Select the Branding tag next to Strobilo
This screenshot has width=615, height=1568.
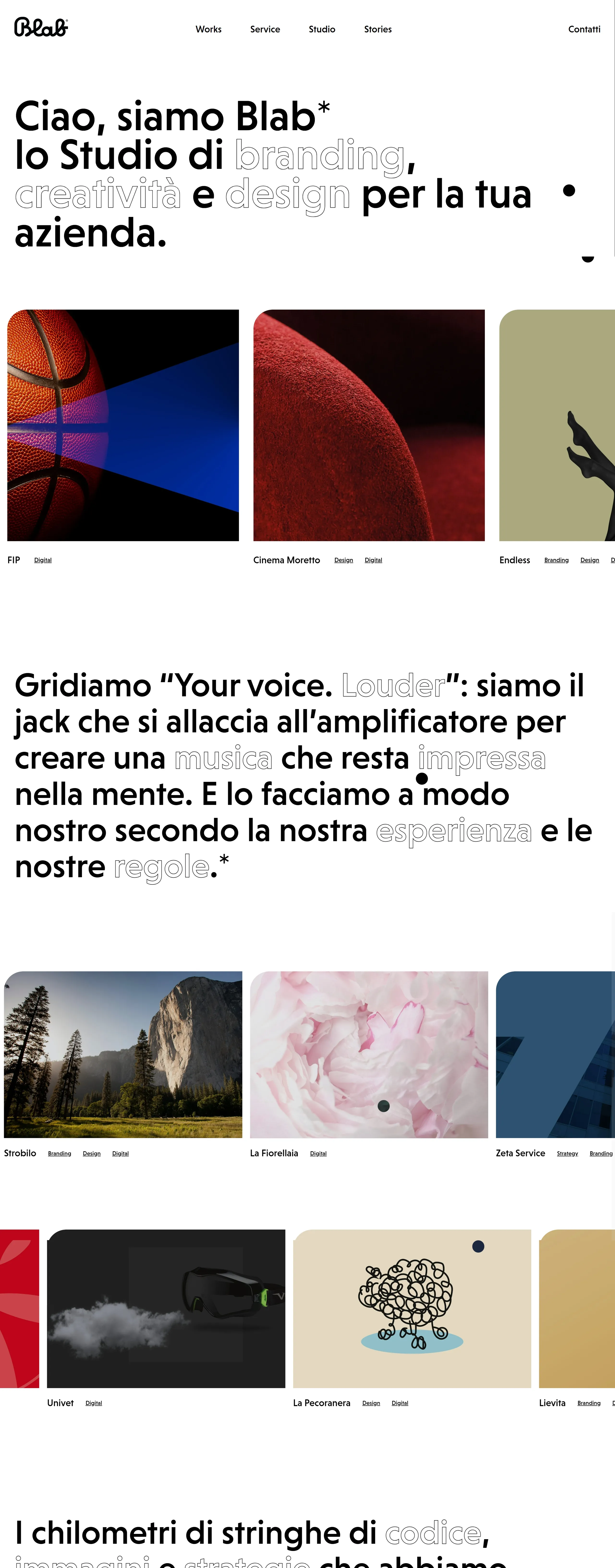click(60, 1153)
